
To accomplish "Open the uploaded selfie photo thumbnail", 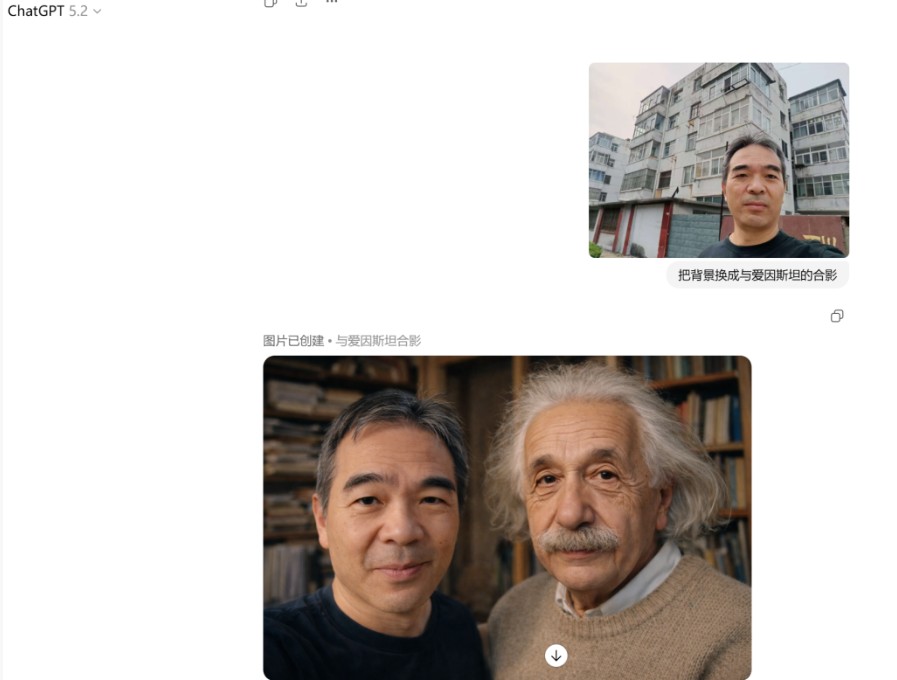I will coord(718,160).
